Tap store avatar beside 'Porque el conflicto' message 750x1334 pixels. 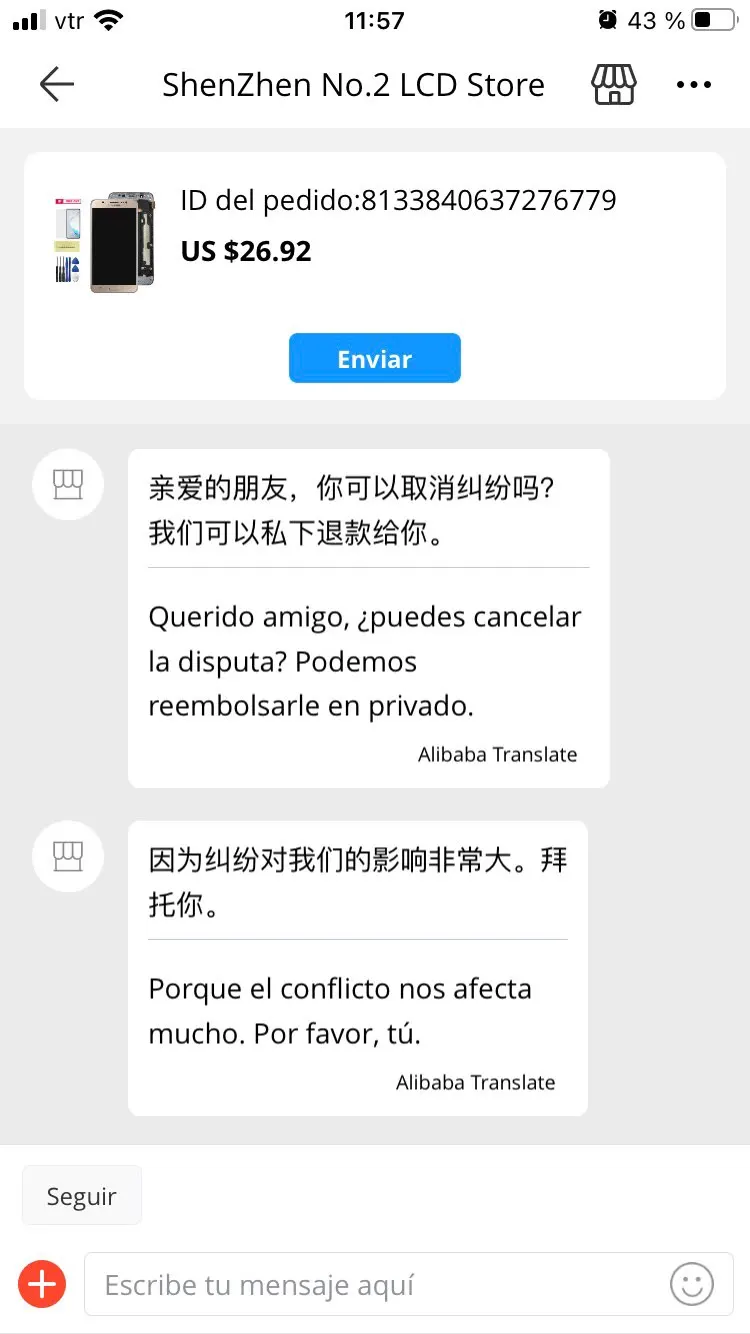coord(68,857)
